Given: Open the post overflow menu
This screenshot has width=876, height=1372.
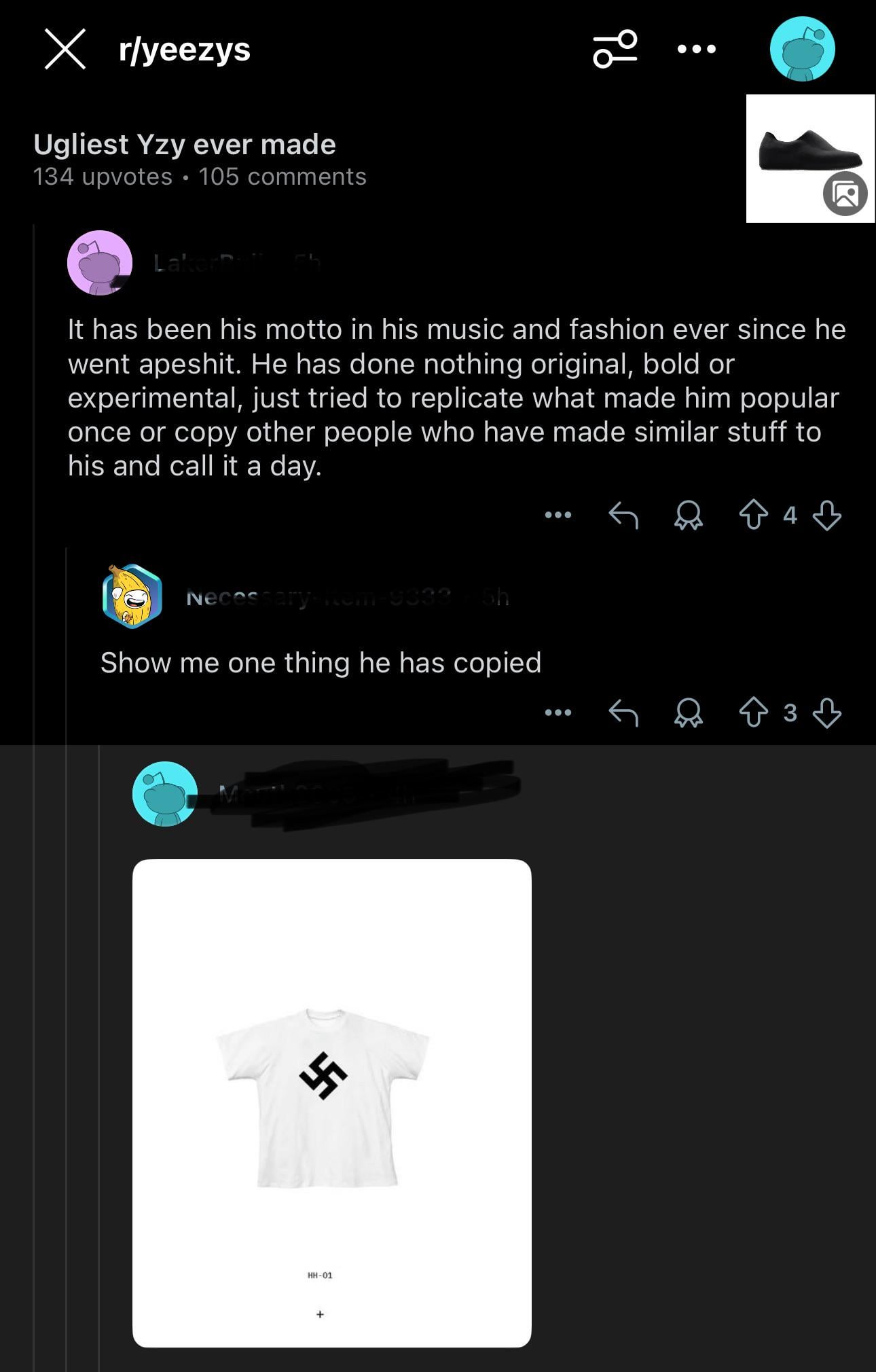Looking at the screenshot, I should pyautogui.click(x=697, y=49).
